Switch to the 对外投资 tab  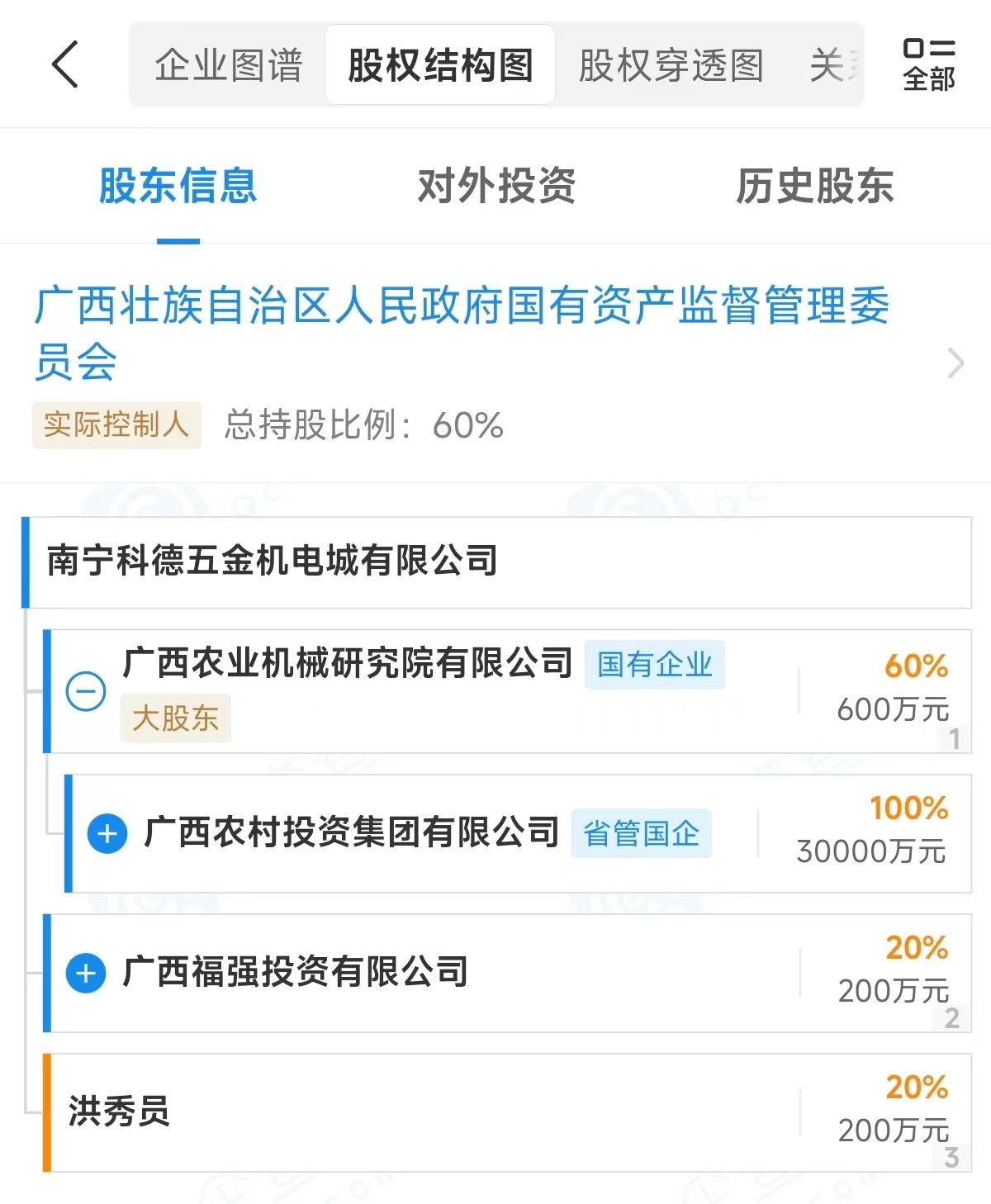[496, 186]
